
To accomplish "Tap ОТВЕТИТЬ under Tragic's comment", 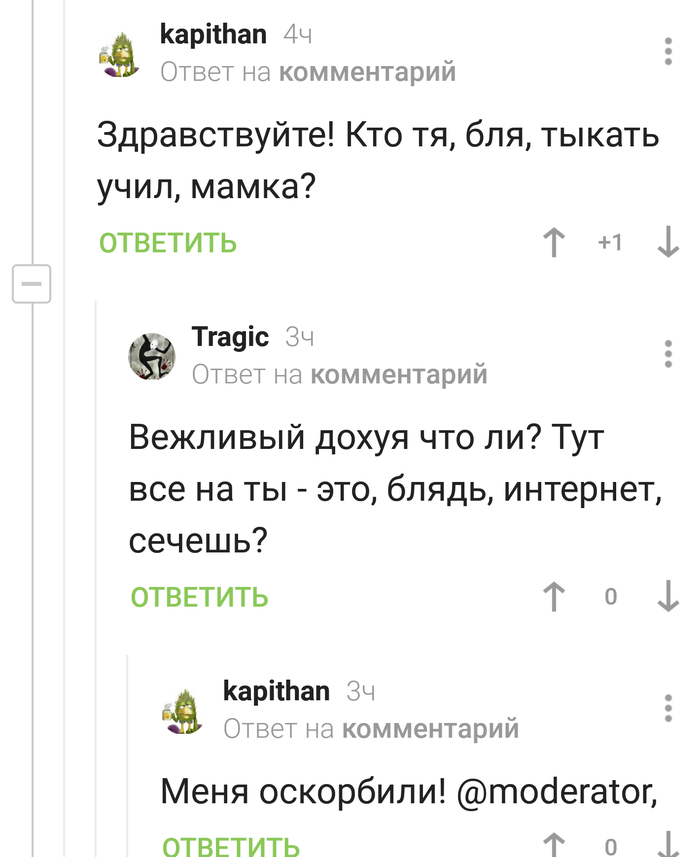I will pyautogui.click(x=200, y=597).
